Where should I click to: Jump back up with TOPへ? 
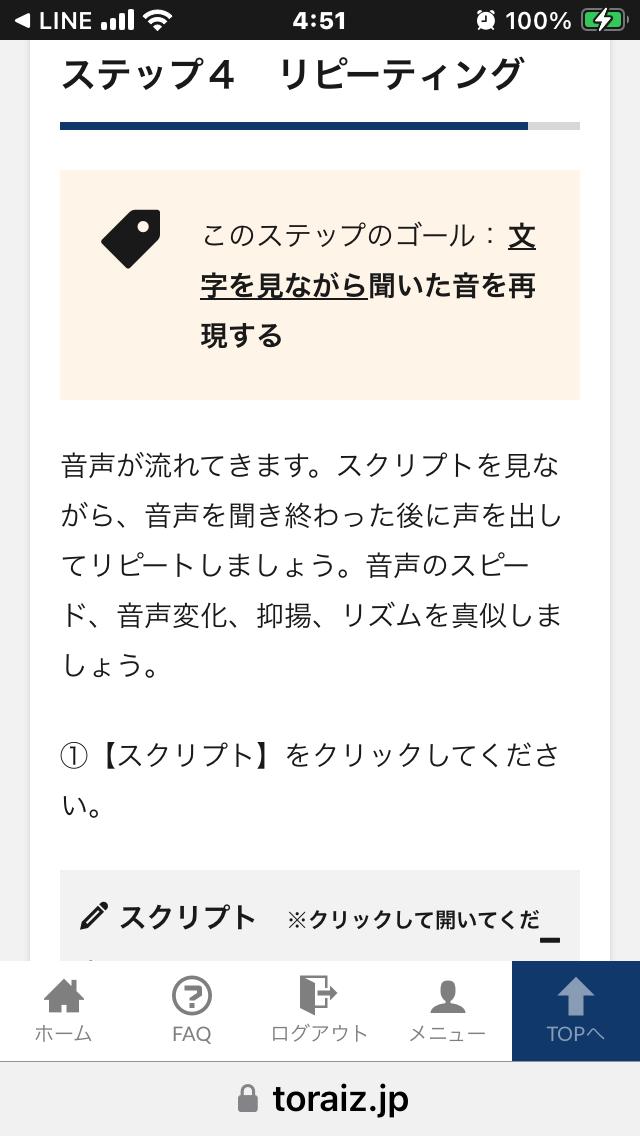pos(575,1011)
